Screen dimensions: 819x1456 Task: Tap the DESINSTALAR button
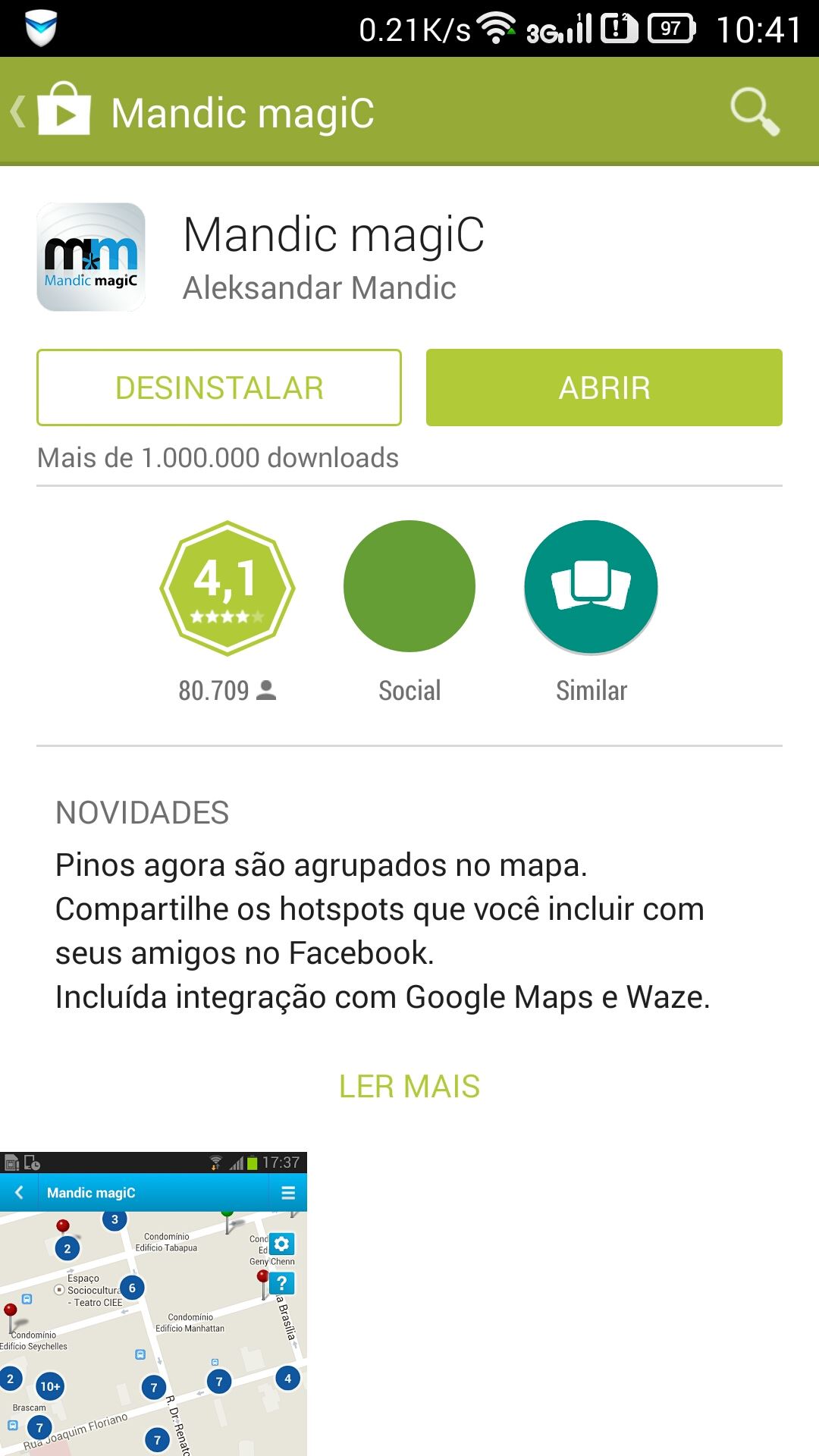click(219, 388)
